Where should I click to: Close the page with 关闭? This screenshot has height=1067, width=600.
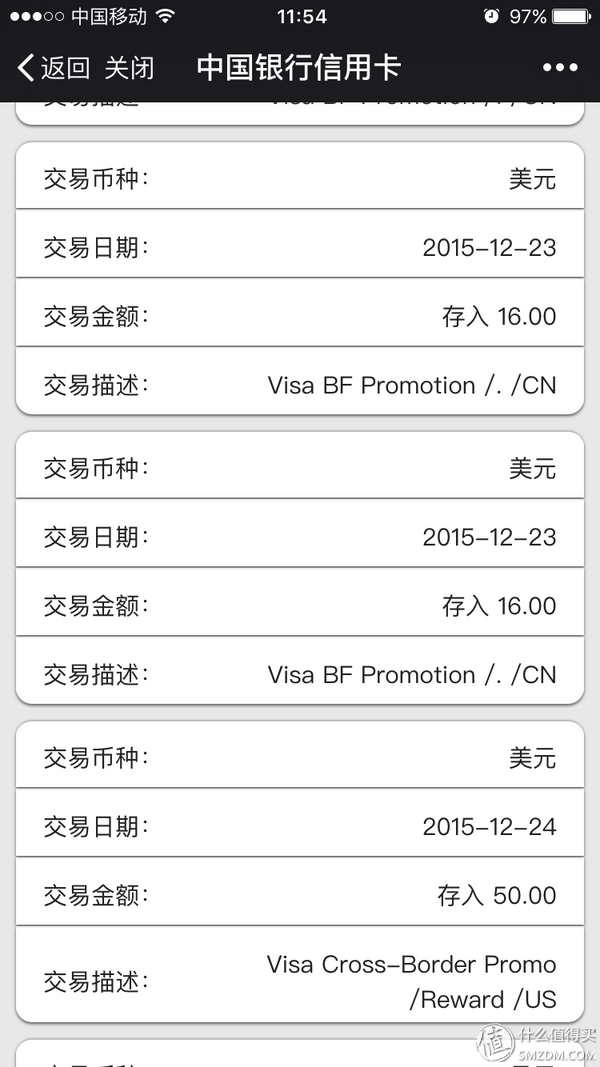click(x=129, y=68)
